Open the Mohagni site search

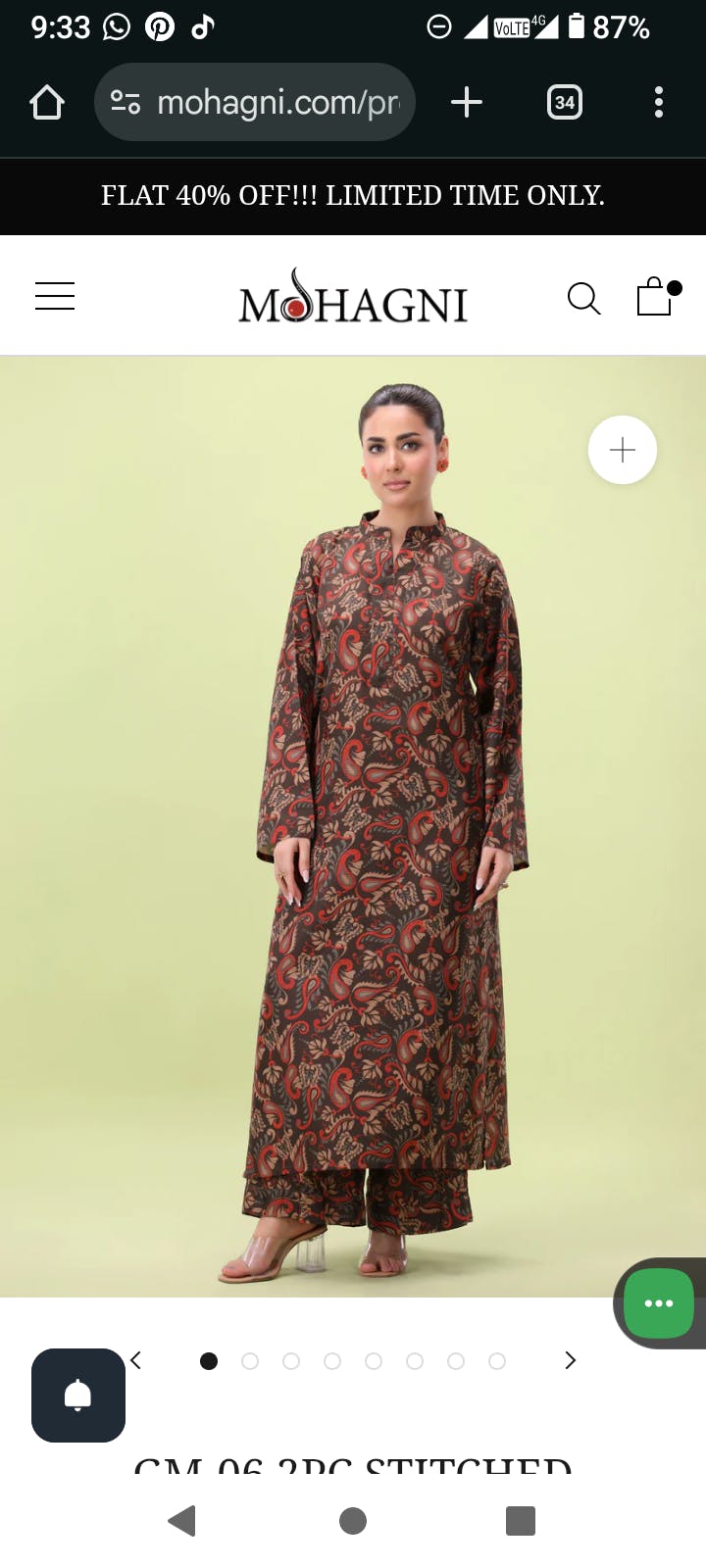(x=583, y=298)
